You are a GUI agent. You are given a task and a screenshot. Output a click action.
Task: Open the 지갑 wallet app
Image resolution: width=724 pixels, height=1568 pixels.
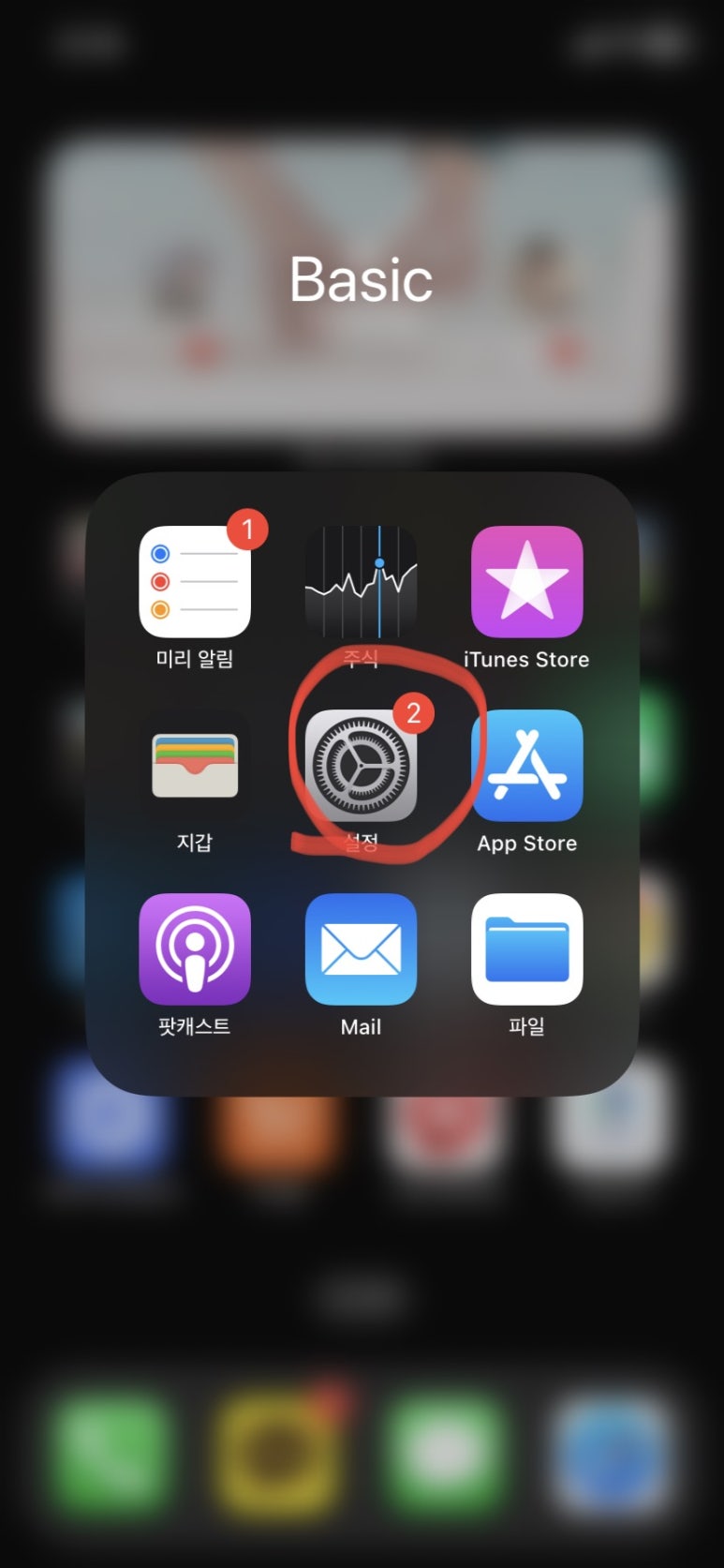[x=195, y=765]
